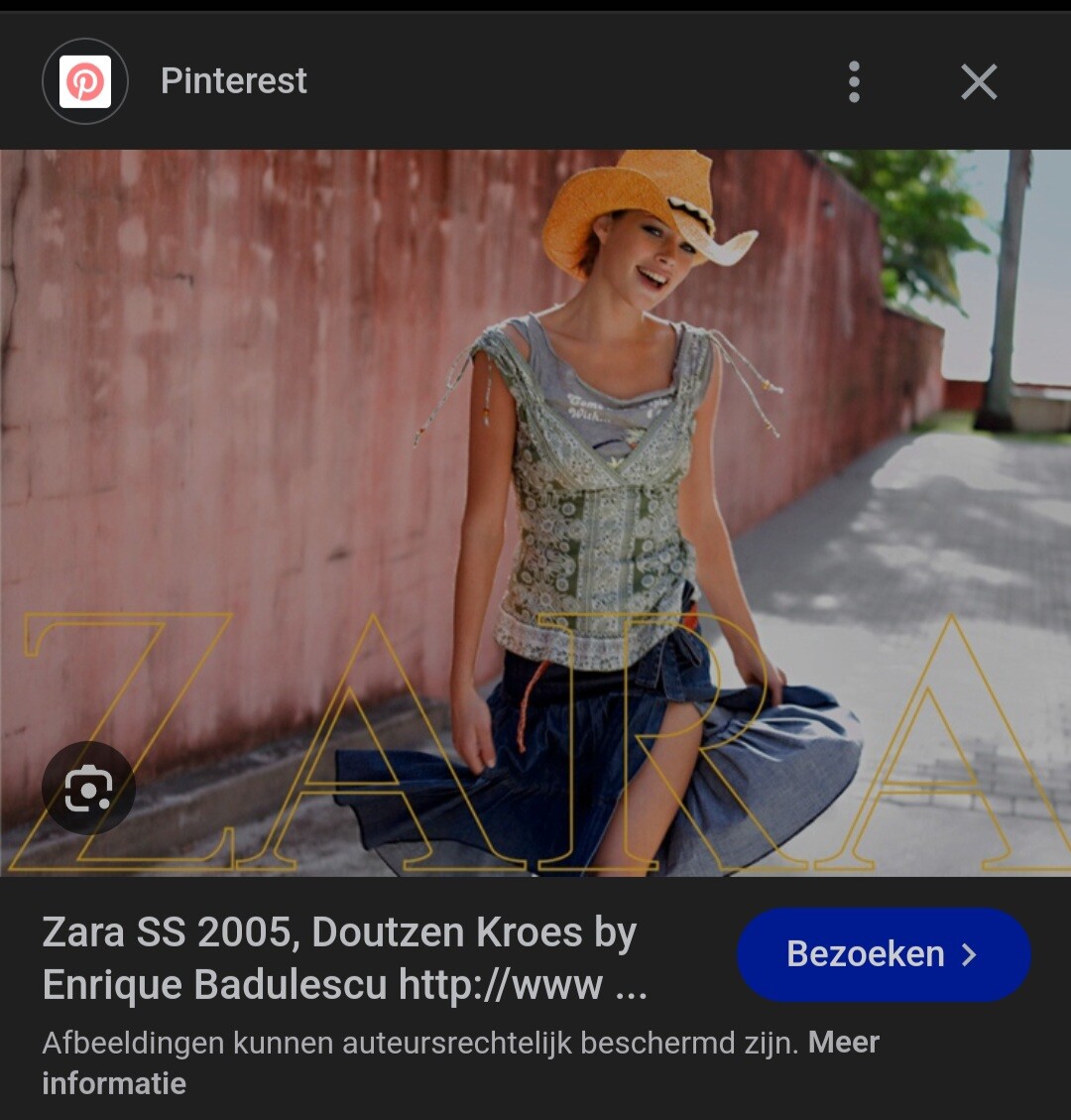The height and width of the screenshot is (1120, 1071).
Task: Close the image viewer
Action: point(979,81)
